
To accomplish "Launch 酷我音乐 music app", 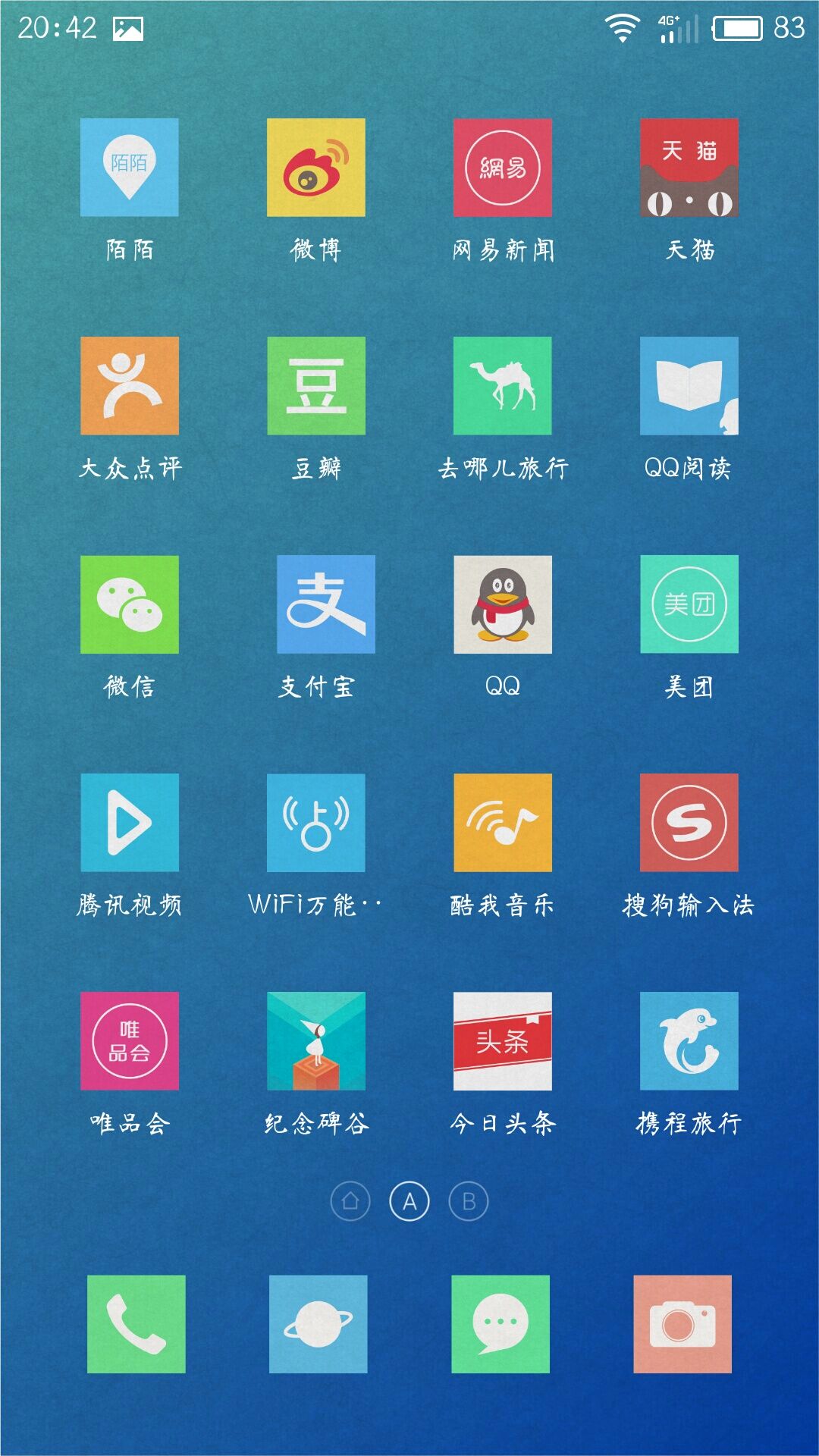I will point(503,823).
